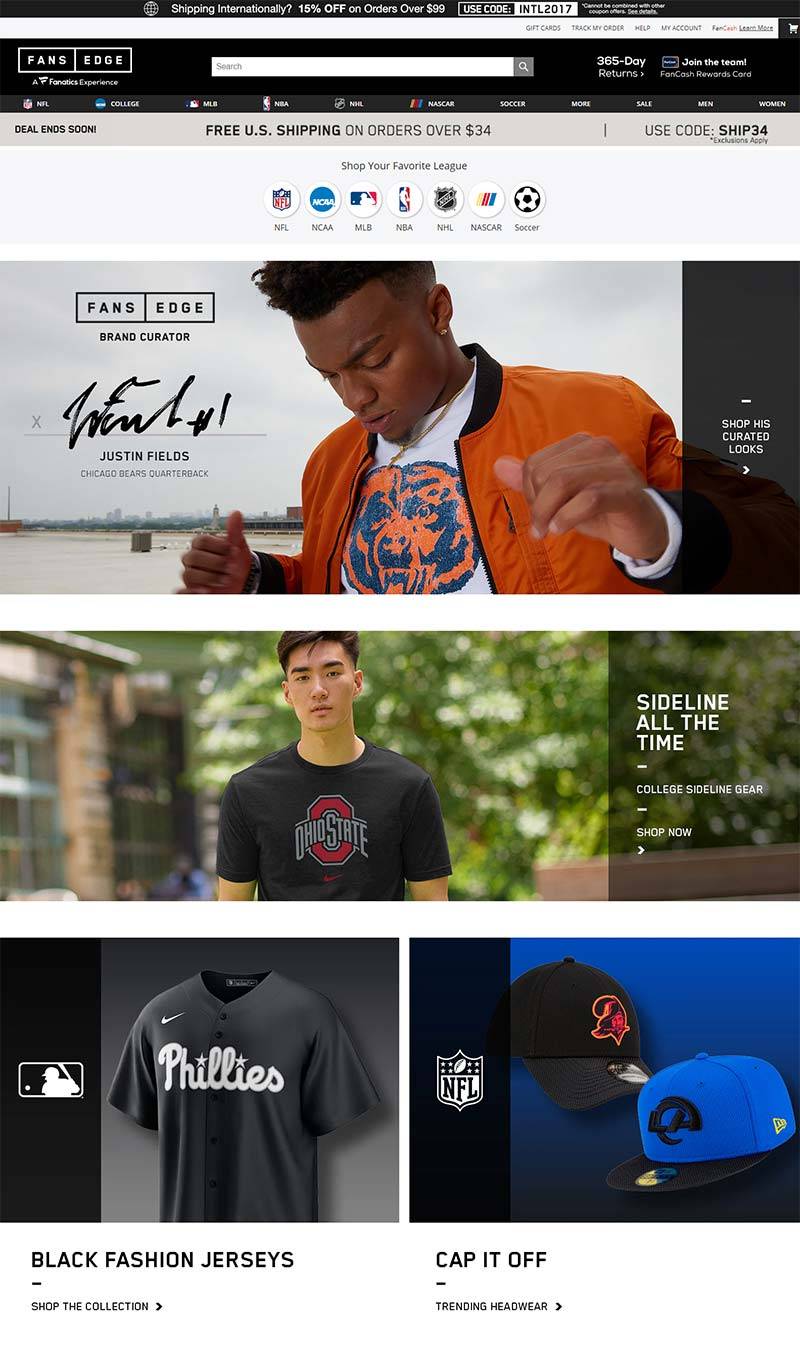The height and width of the screenshot is (1345, 800).
Task: Open the Women navigation tab
Action: pyautogui.click(x=771, y=104)
